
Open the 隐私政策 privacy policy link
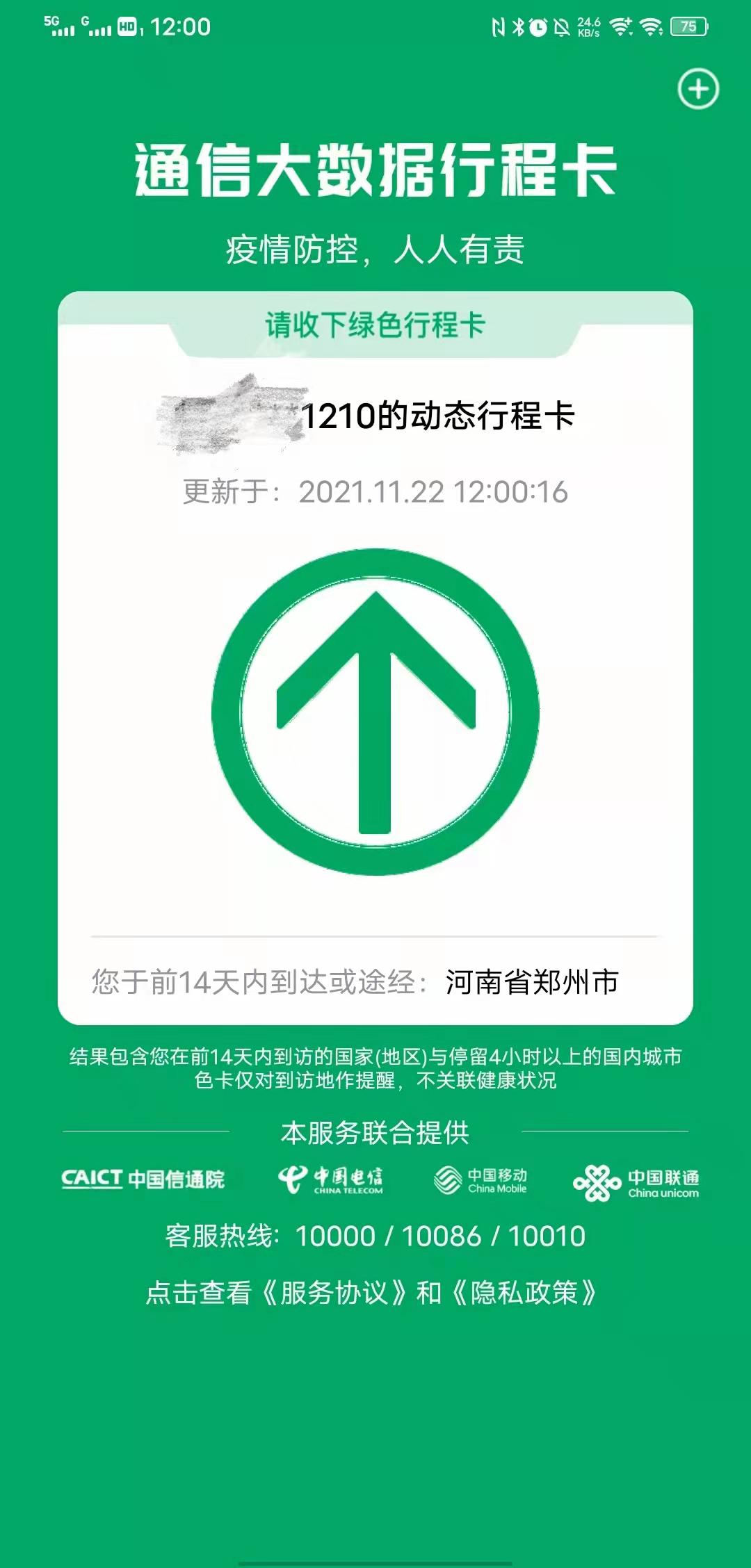[524, 1293]
